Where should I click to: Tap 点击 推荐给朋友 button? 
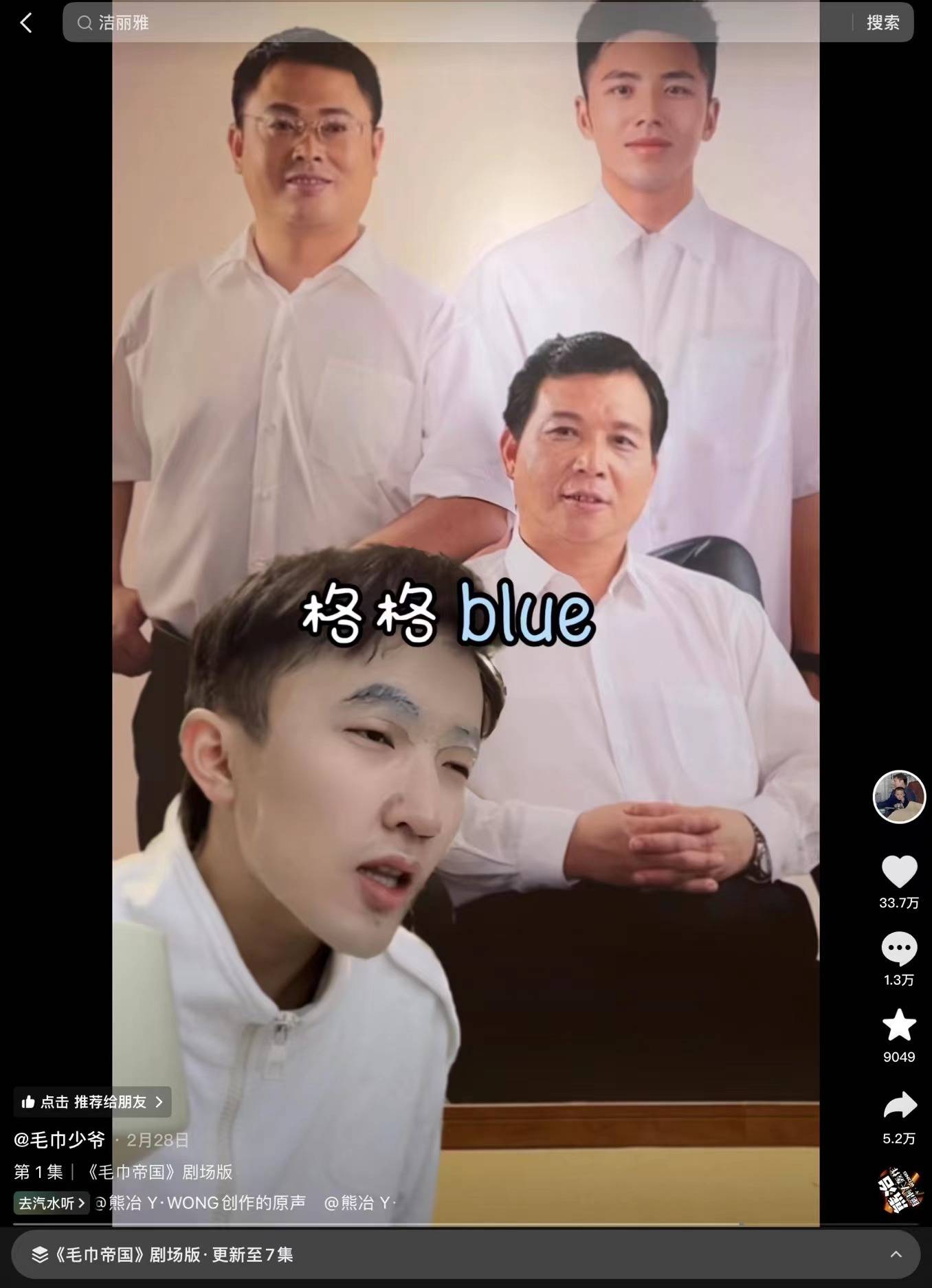[x=92, y=1102]
